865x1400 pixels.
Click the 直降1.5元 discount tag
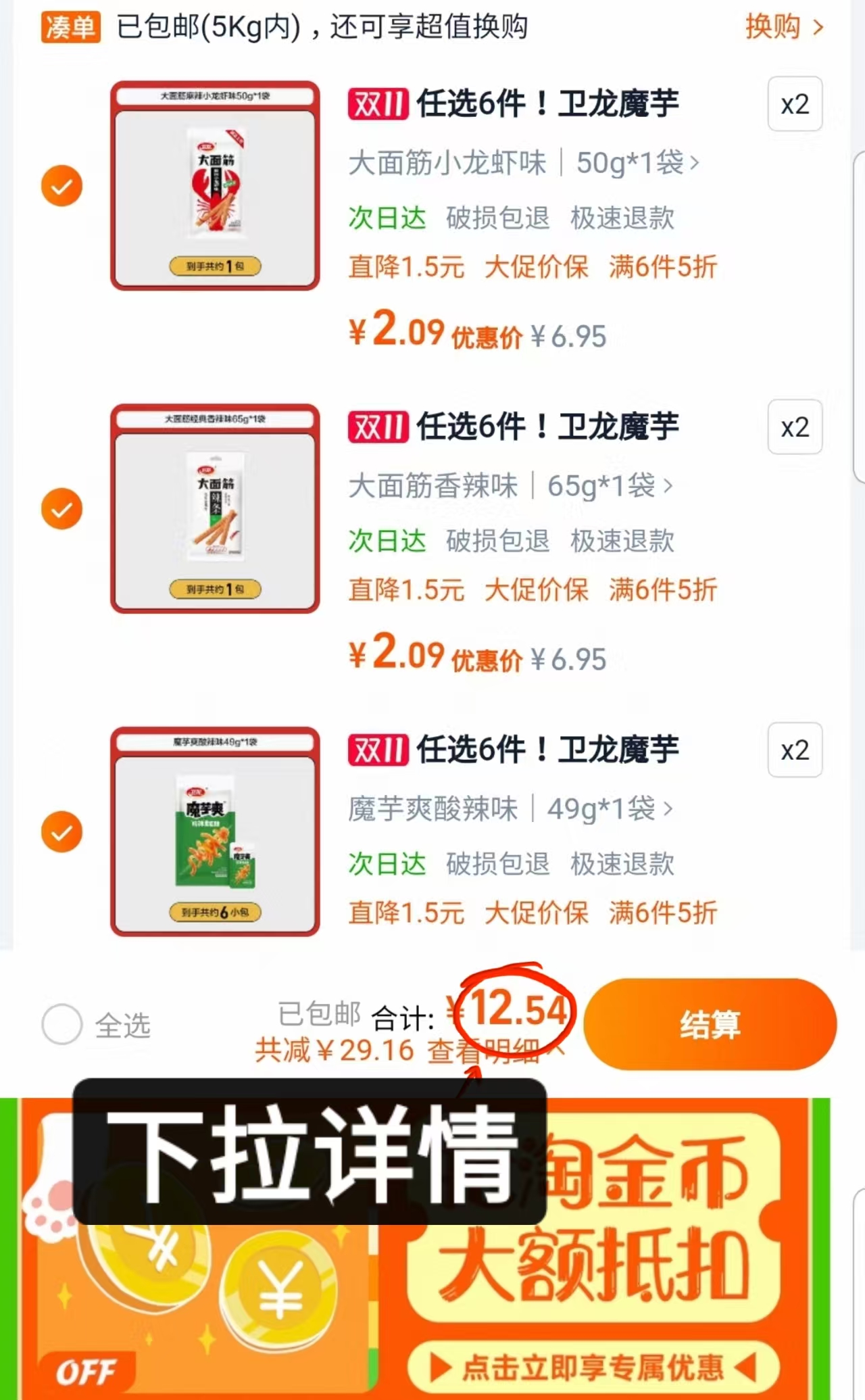(x=405, y=268)
